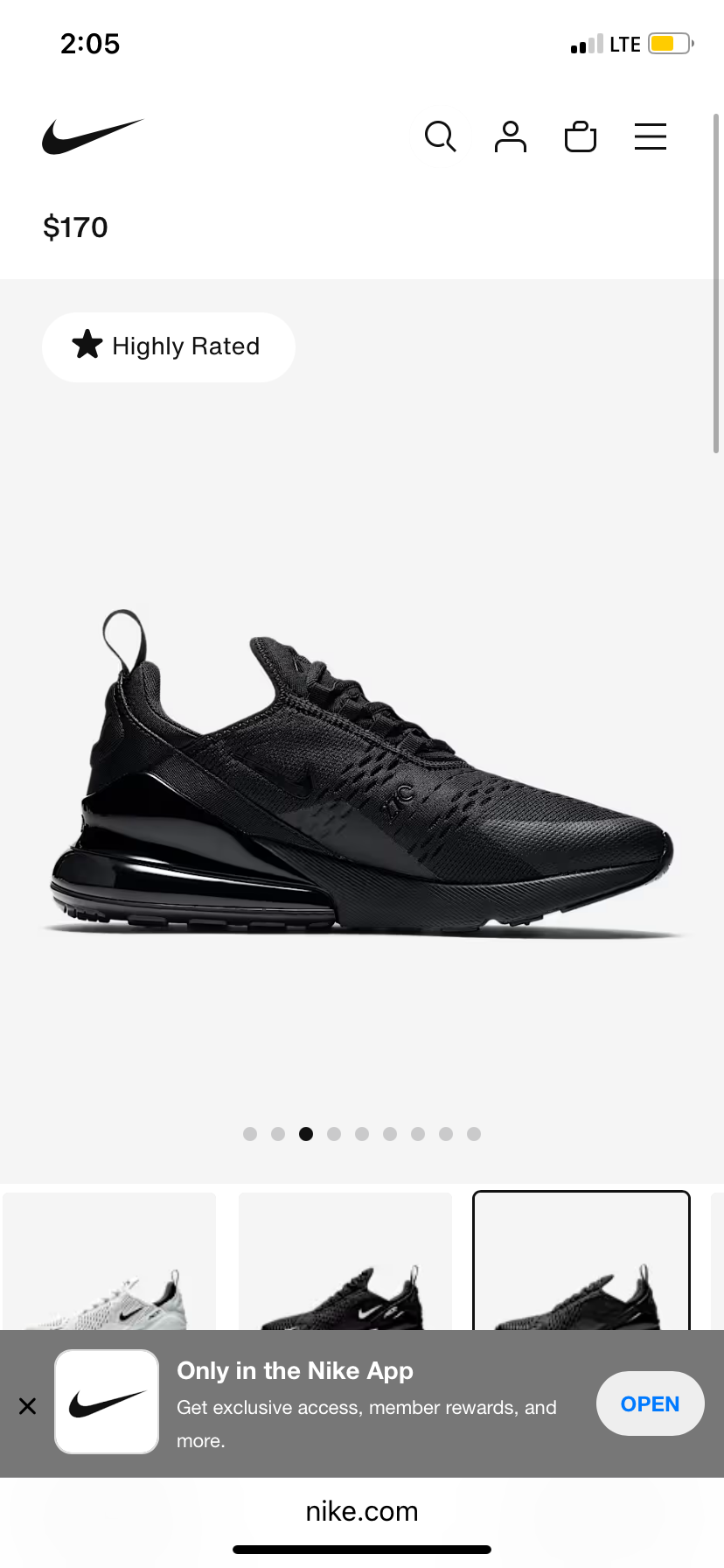Tap the Highly Rated badge

pyautogui.click(x=169, y=346)
